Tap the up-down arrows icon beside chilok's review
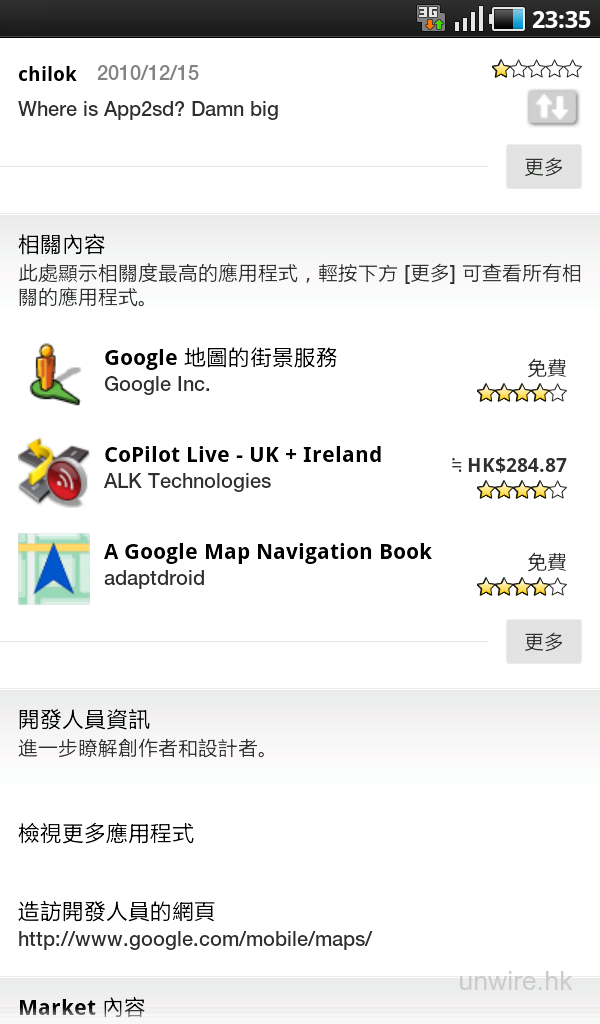The width and height of the screenshot is (600, 1024). click(x=553, y=108)
